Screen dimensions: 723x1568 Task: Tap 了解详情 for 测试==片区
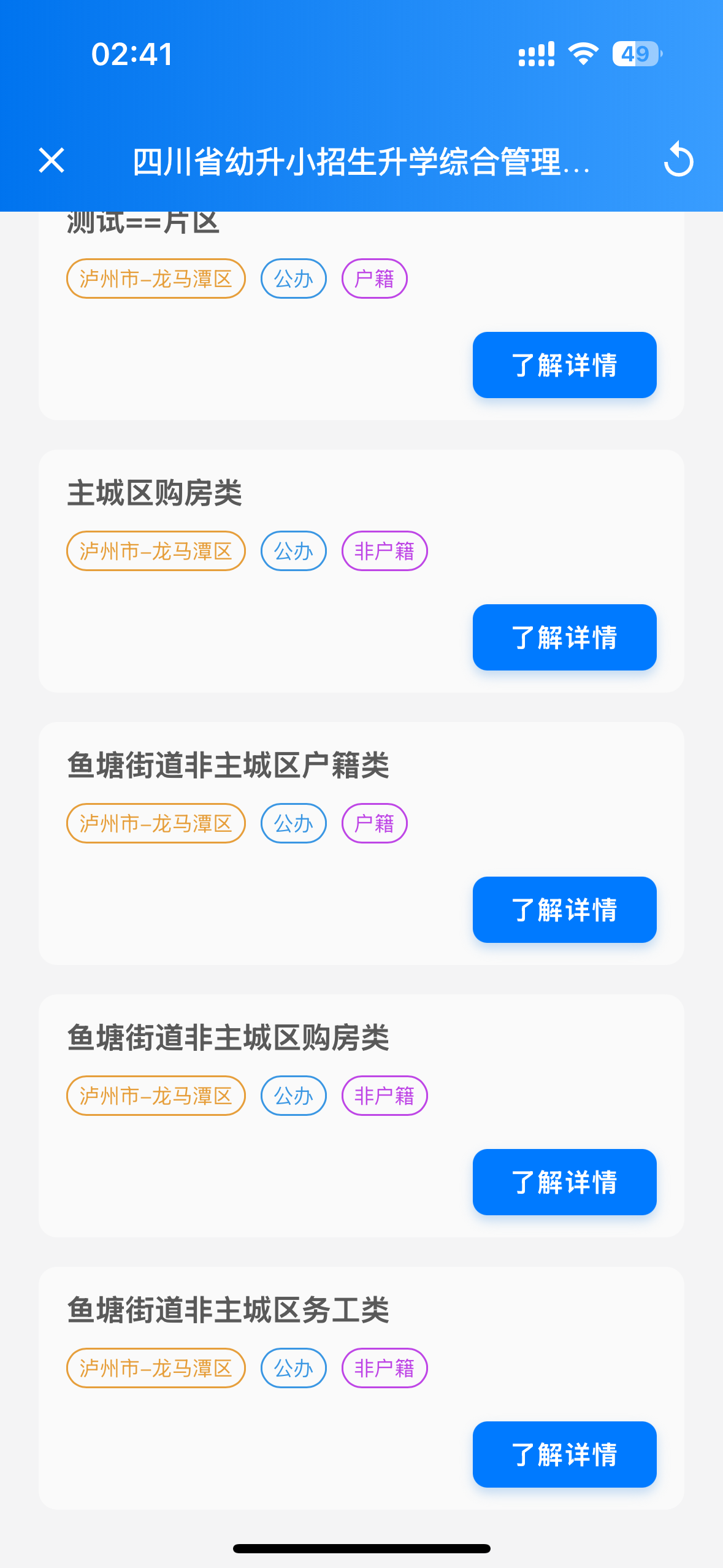point(564,365)
